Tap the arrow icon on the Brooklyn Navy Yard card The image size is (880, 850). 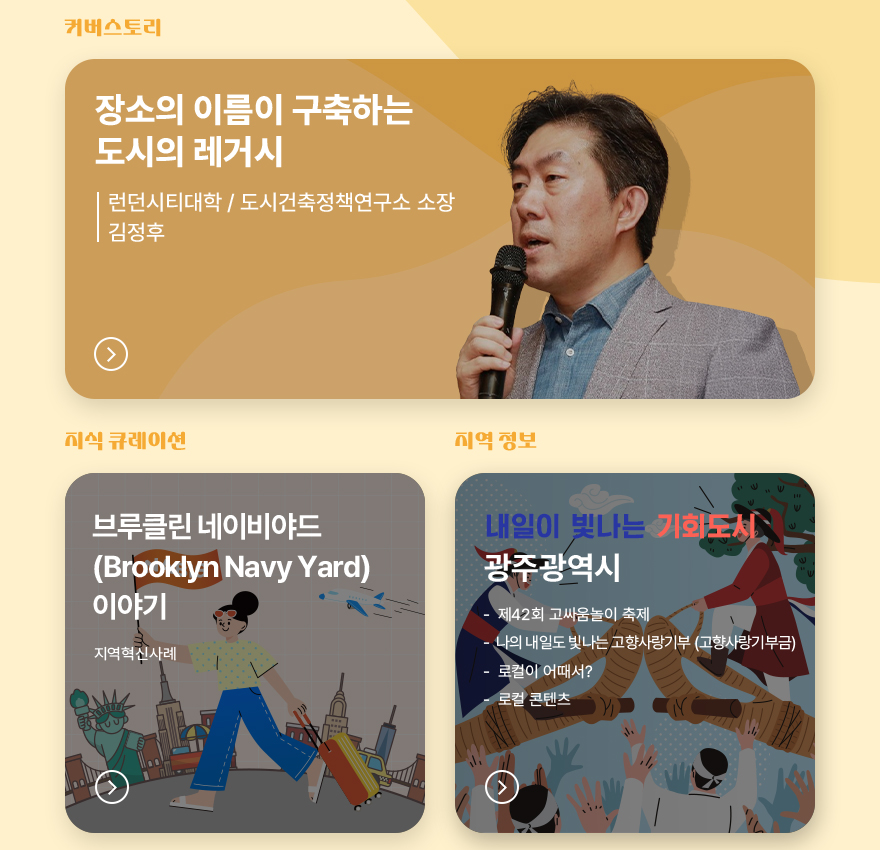click(x=112, y=787)
